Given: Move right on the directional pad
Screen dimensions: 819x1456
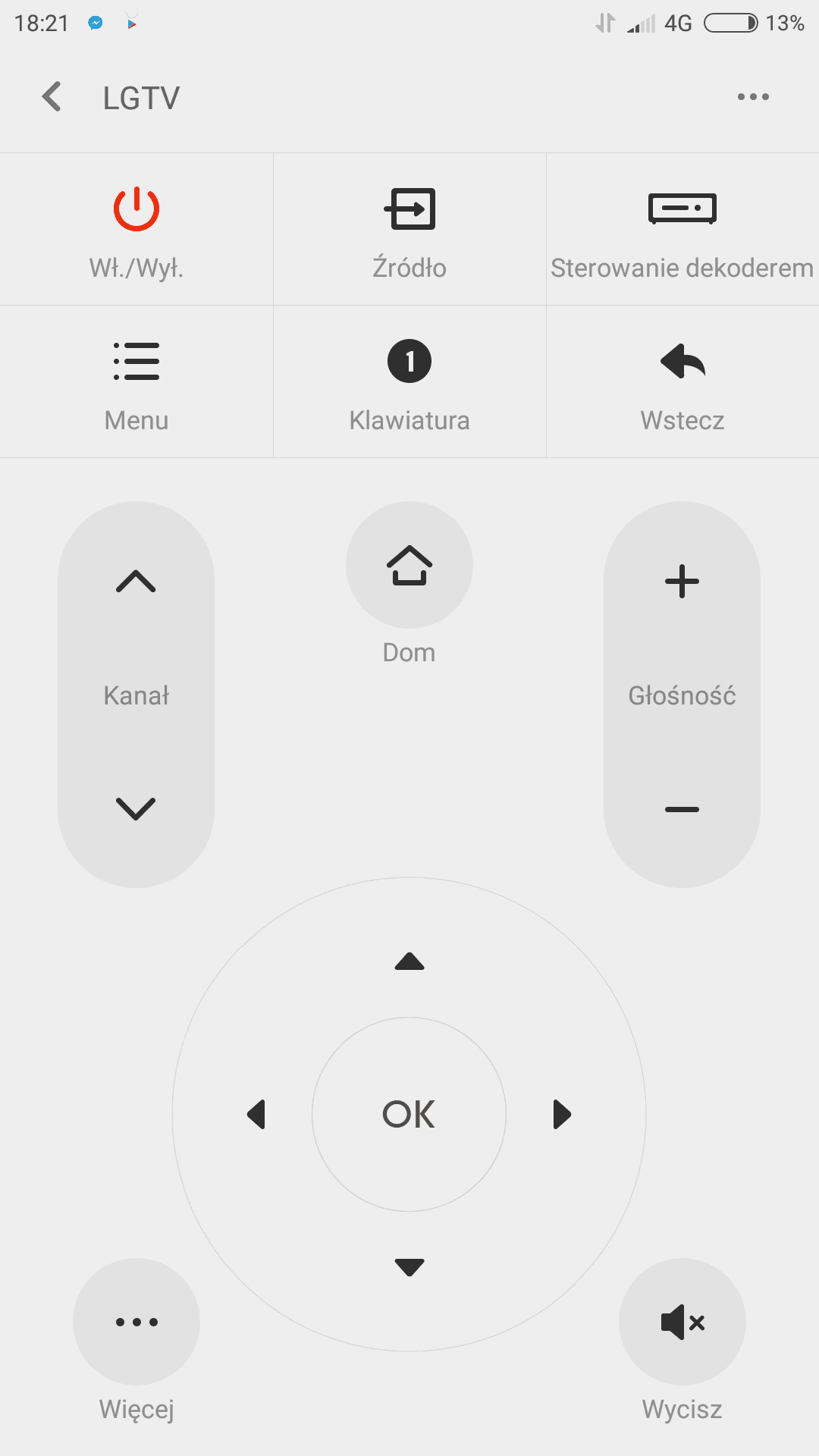Looking at the screenshot, I should point(563,1115).
